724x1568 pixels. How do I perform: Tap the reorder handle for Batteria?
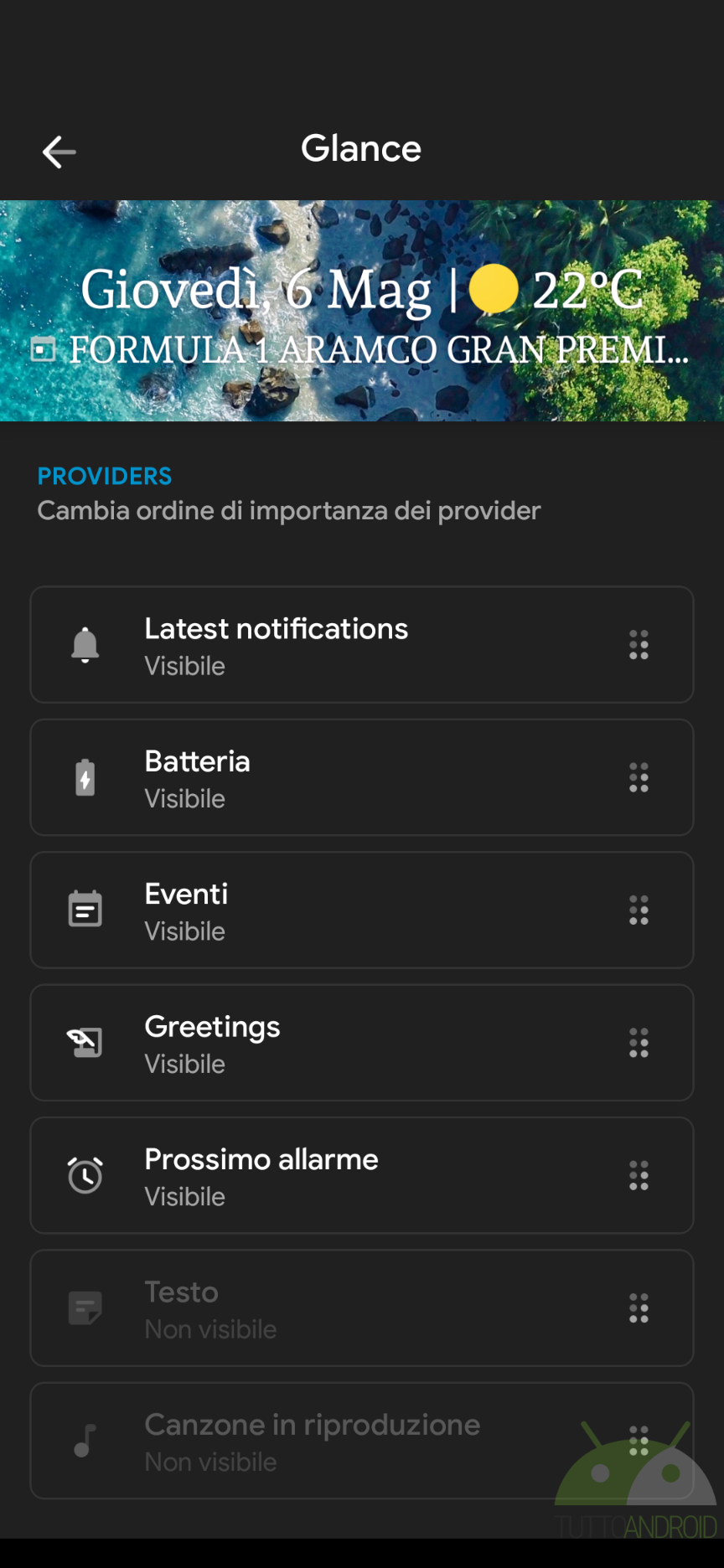[x=639, y=777]
